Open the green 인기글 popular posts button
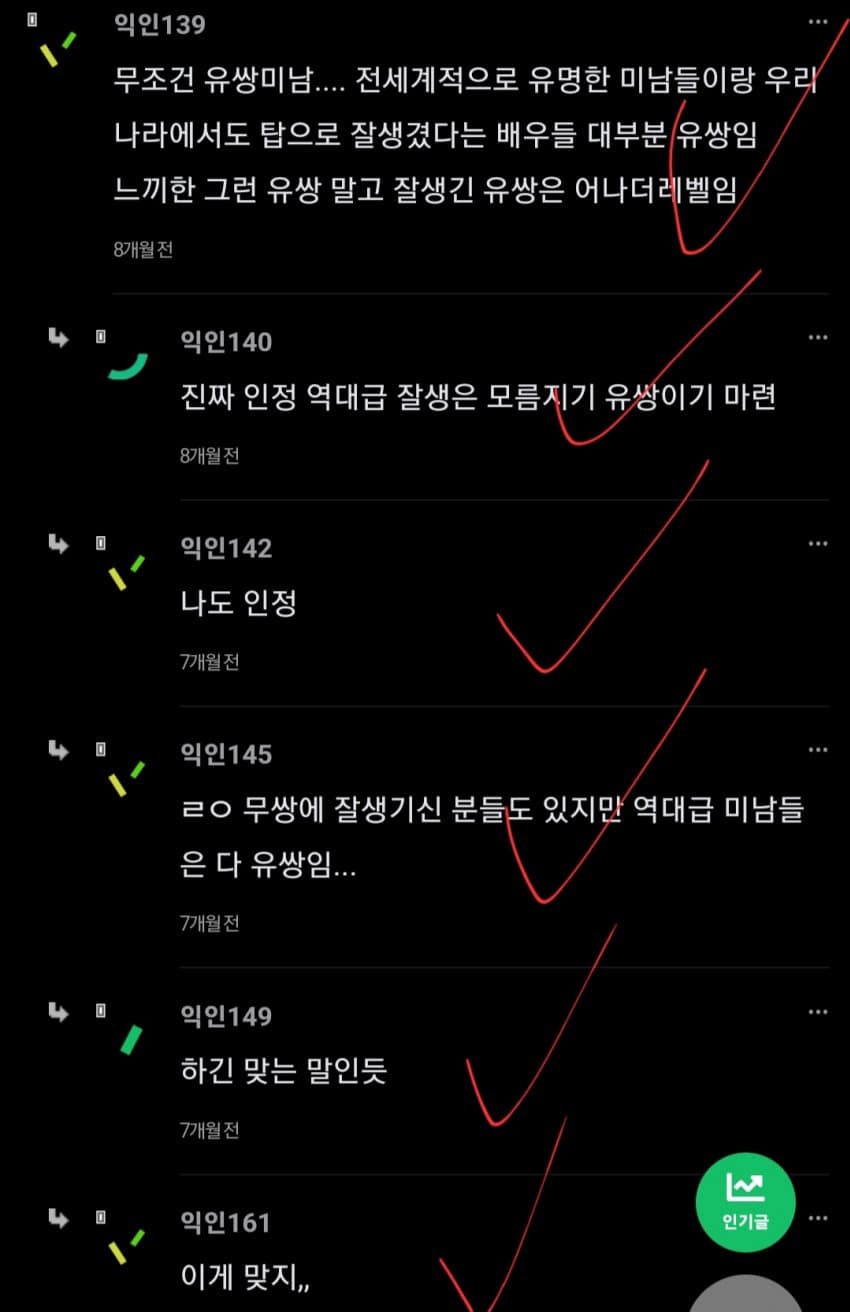This screenshot has width=850, height=1312. click(745, 1202)
